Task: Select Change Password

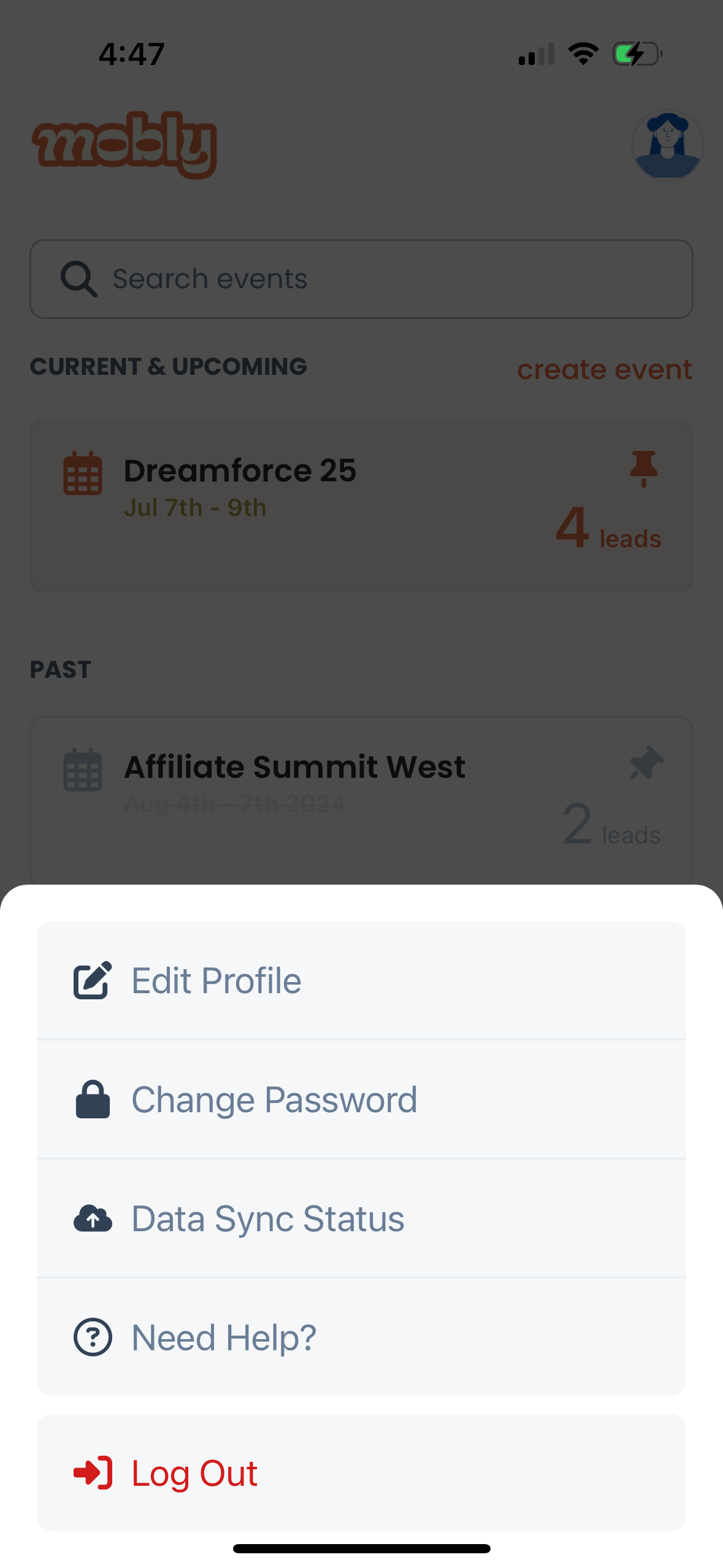Action: [x=361, y=1099]
